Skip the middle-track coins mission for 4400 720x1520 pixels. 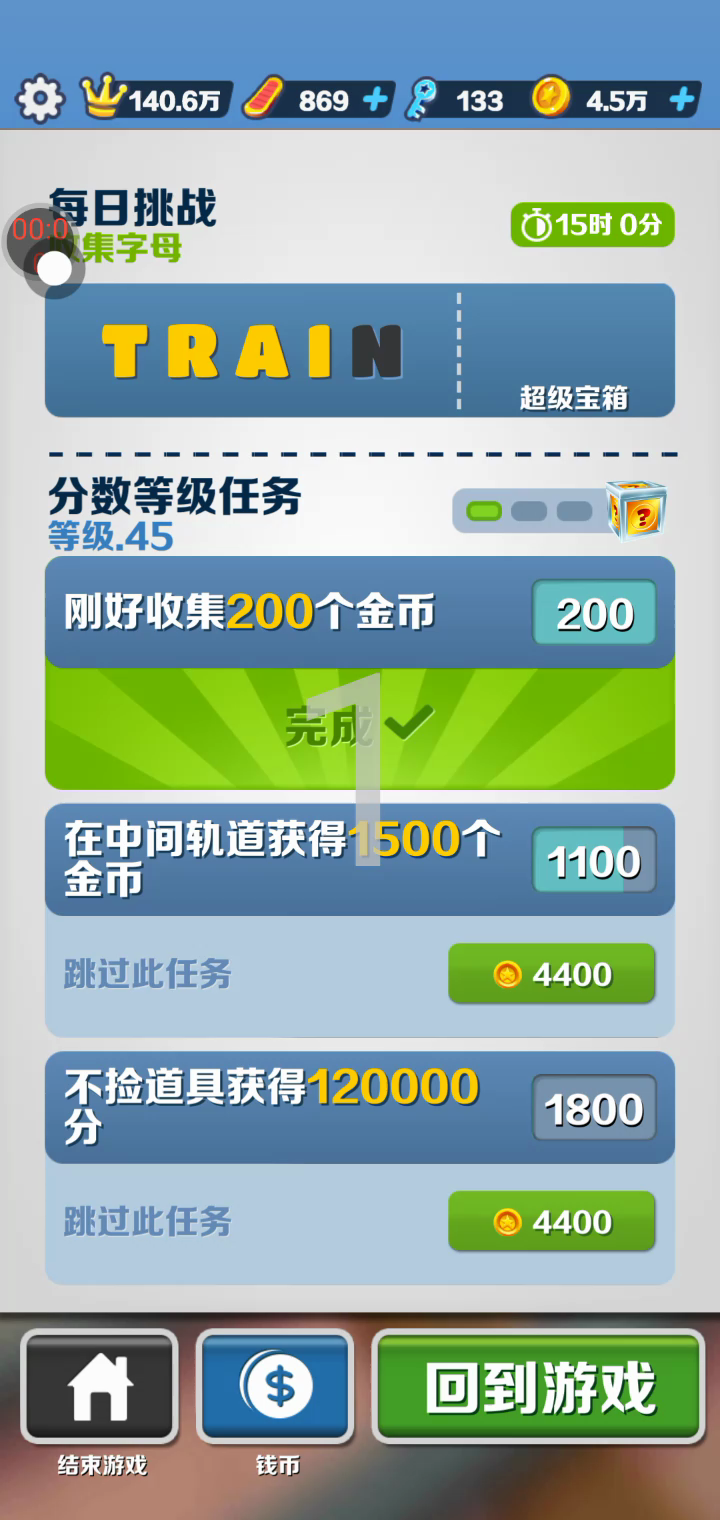click(551, 974)
